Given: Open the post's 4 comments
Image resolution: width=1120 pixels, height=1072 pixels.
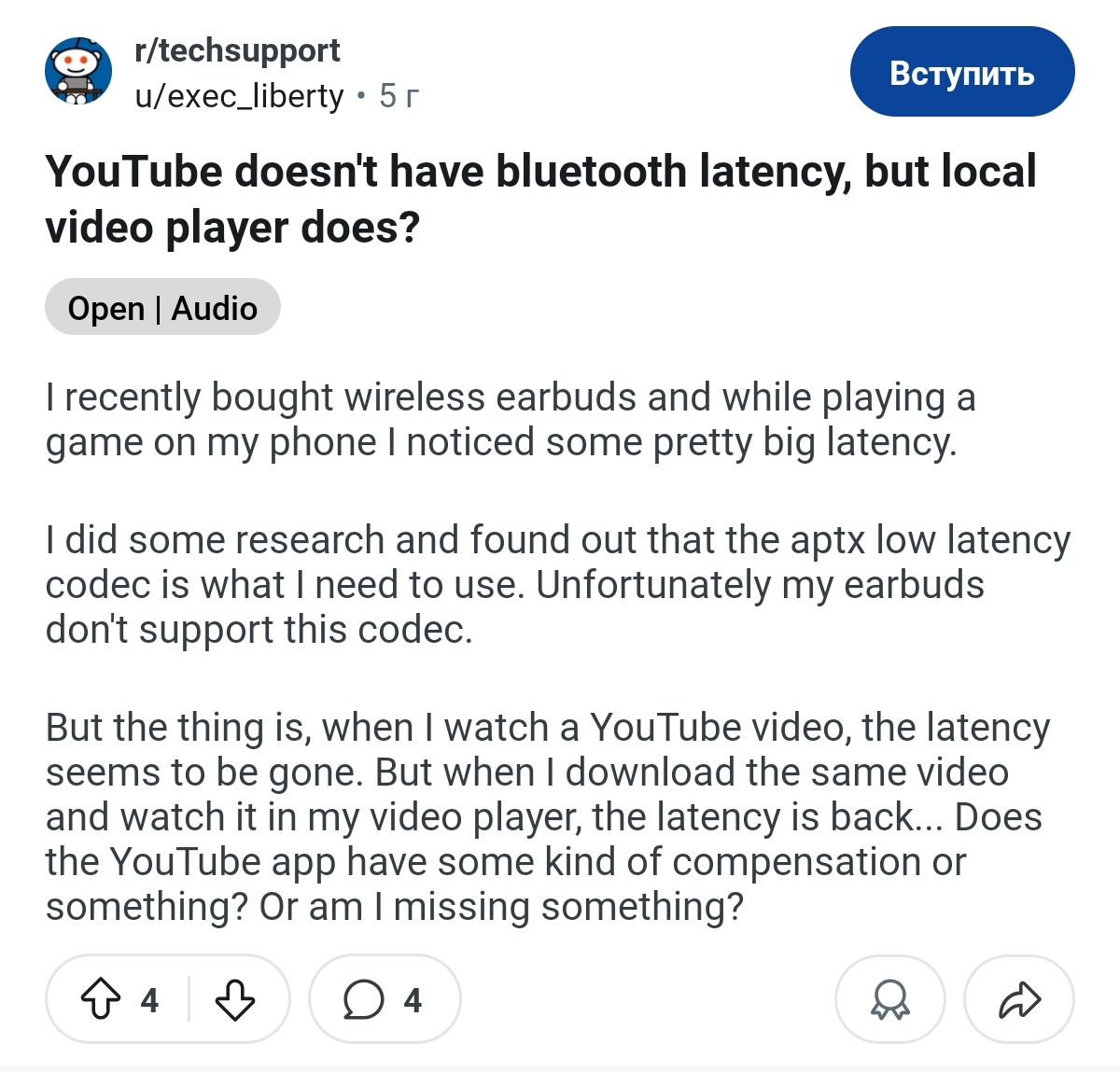Looking at the screenshot, I should (x=384, y=999).
